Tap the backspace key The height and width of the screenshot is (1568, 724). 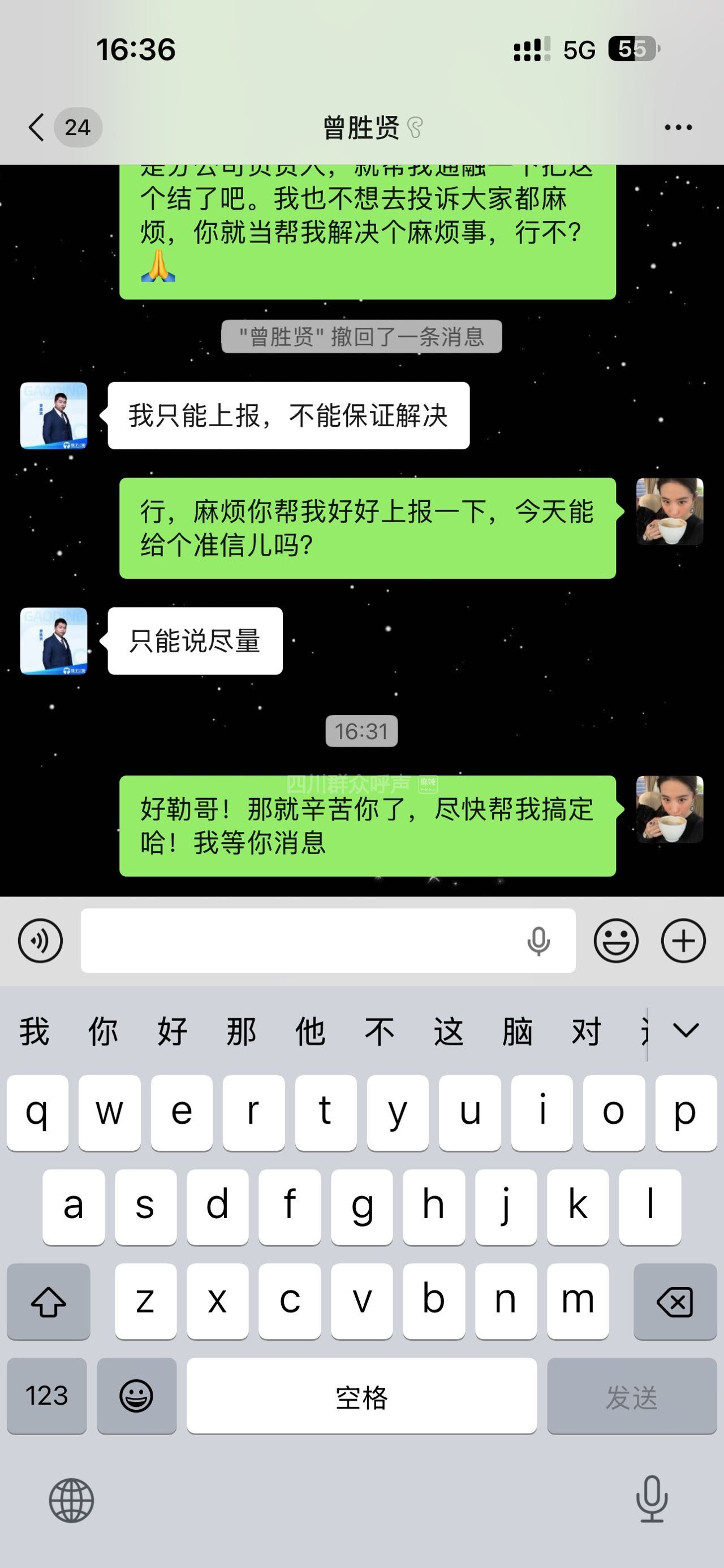click(x=675, y=1302)
